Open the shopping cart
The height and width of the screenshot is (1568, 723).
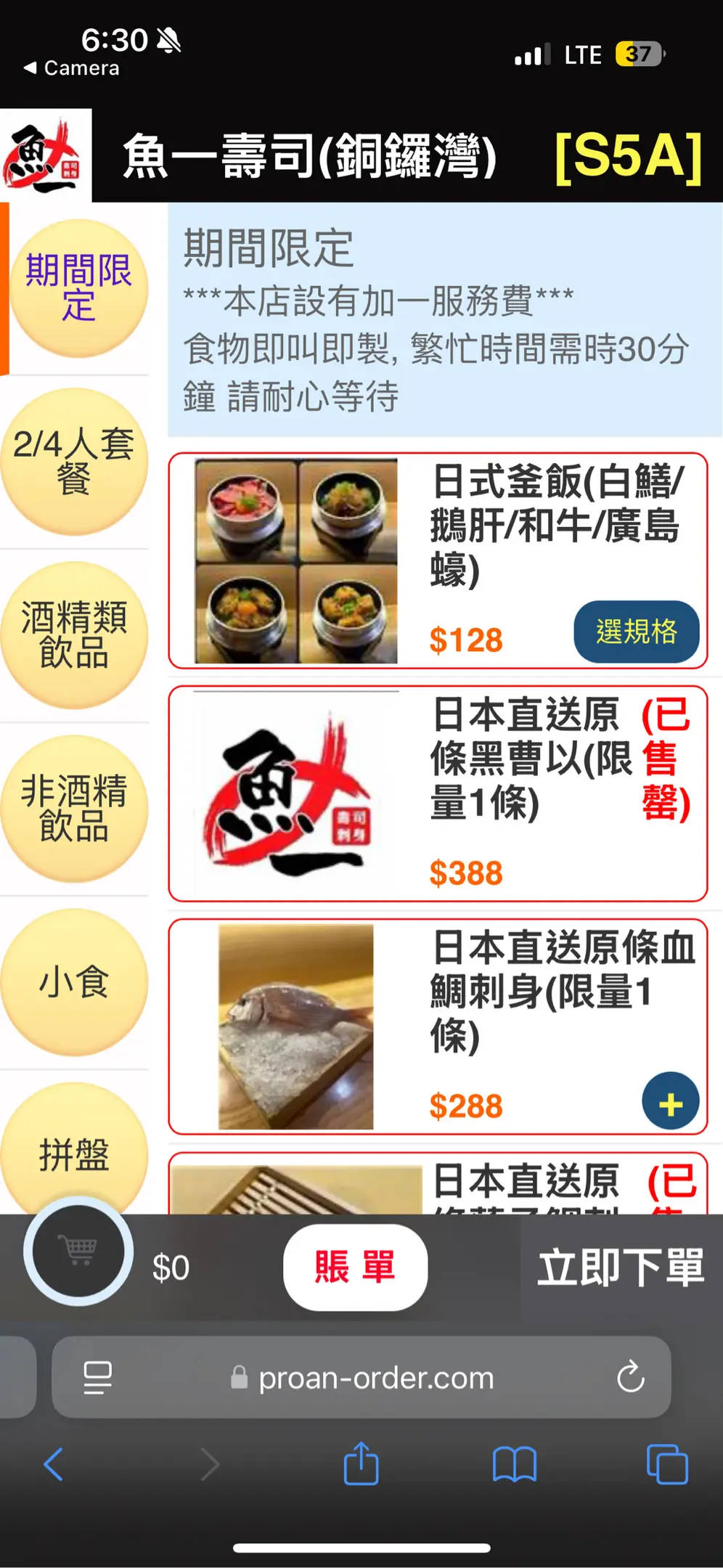78,1250
